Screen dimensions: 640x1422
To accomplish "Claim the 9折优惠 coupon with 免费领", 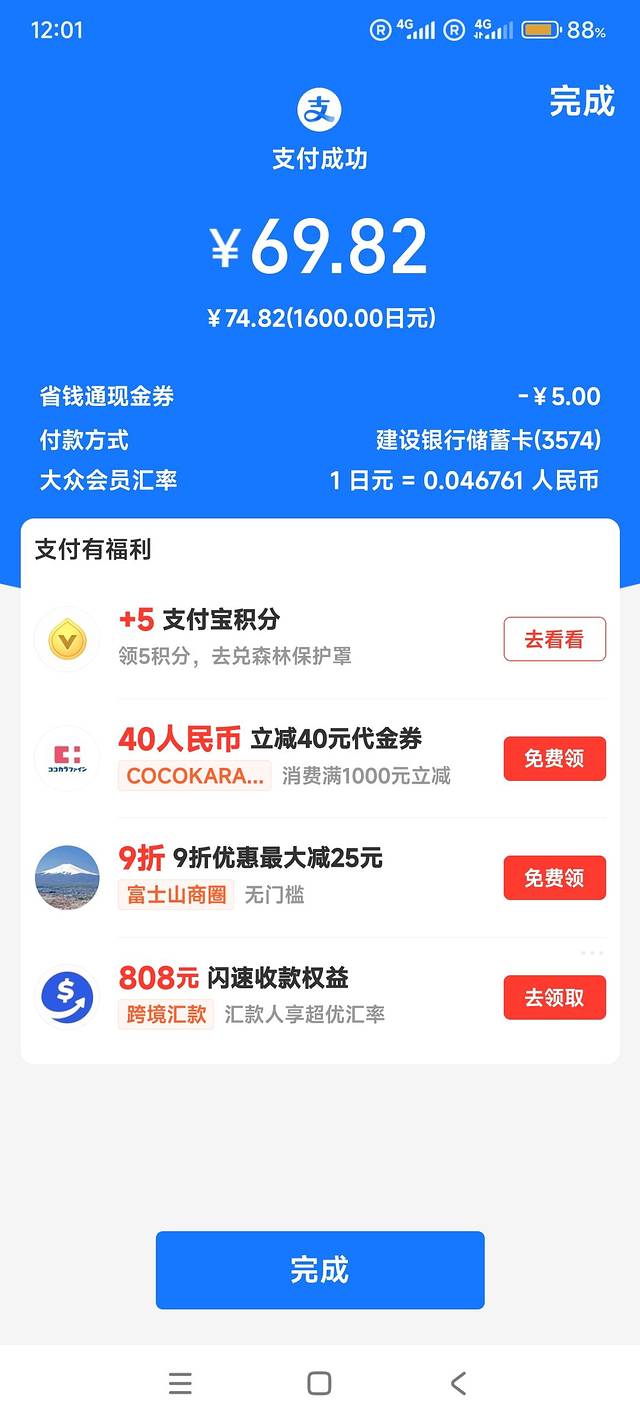I will [554, 878].
